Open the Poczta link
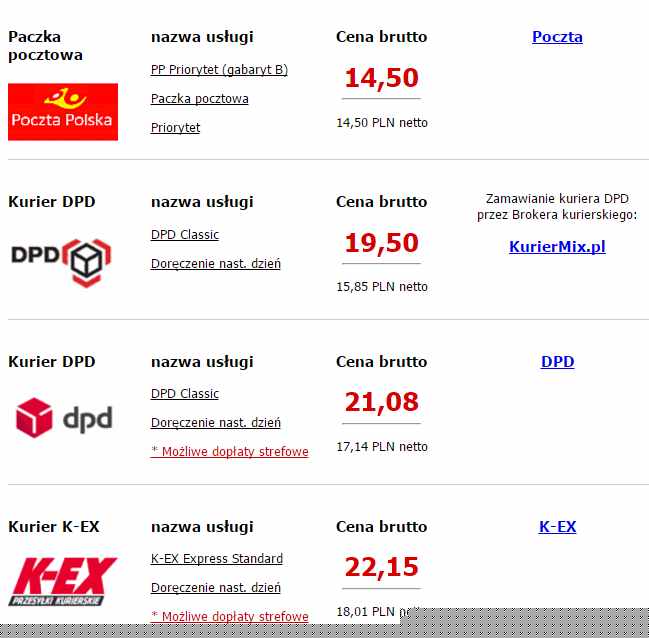 (557, 37)
